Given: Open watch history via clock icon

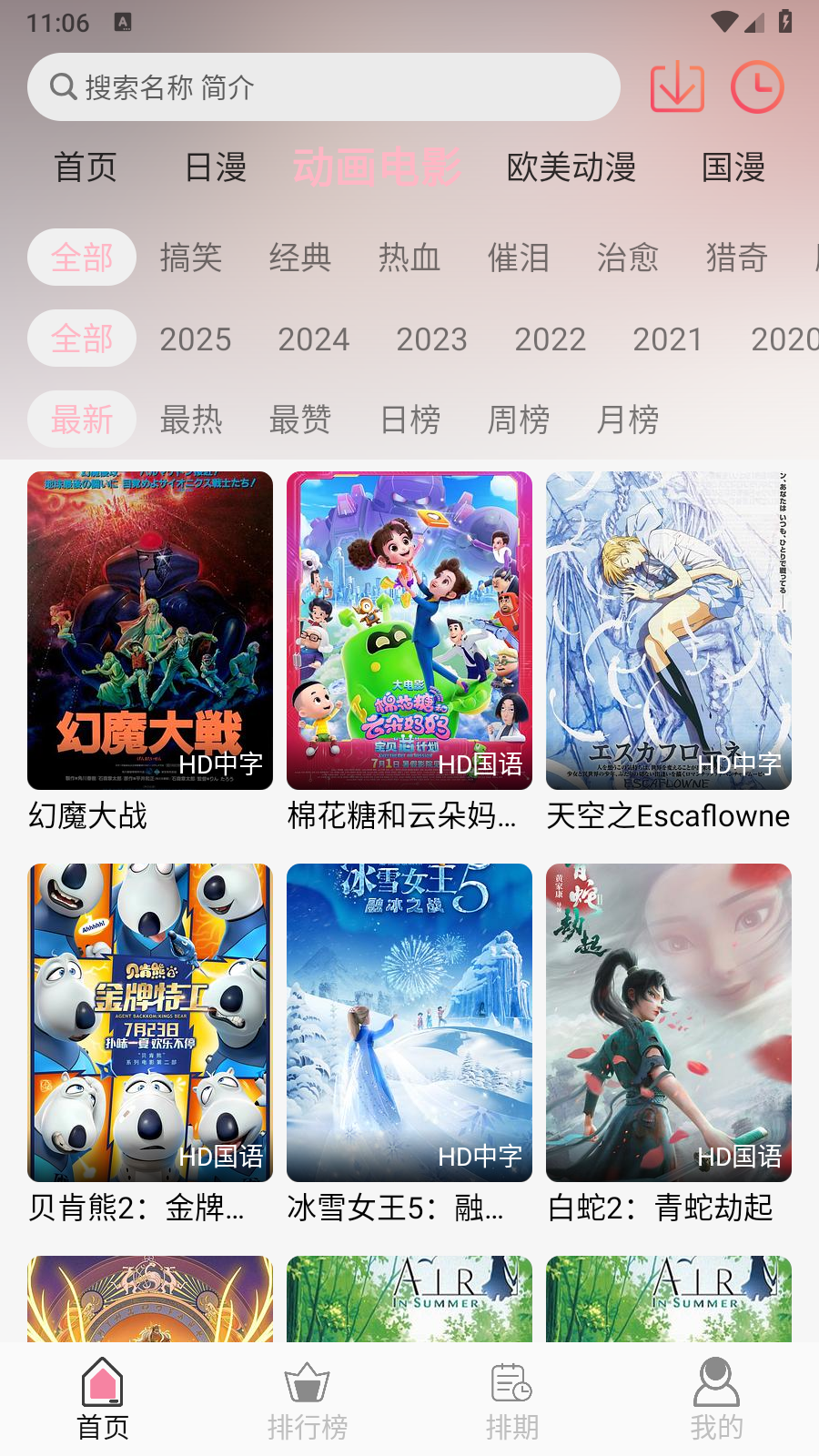Looking at the screenshot, I should [756, 86].
